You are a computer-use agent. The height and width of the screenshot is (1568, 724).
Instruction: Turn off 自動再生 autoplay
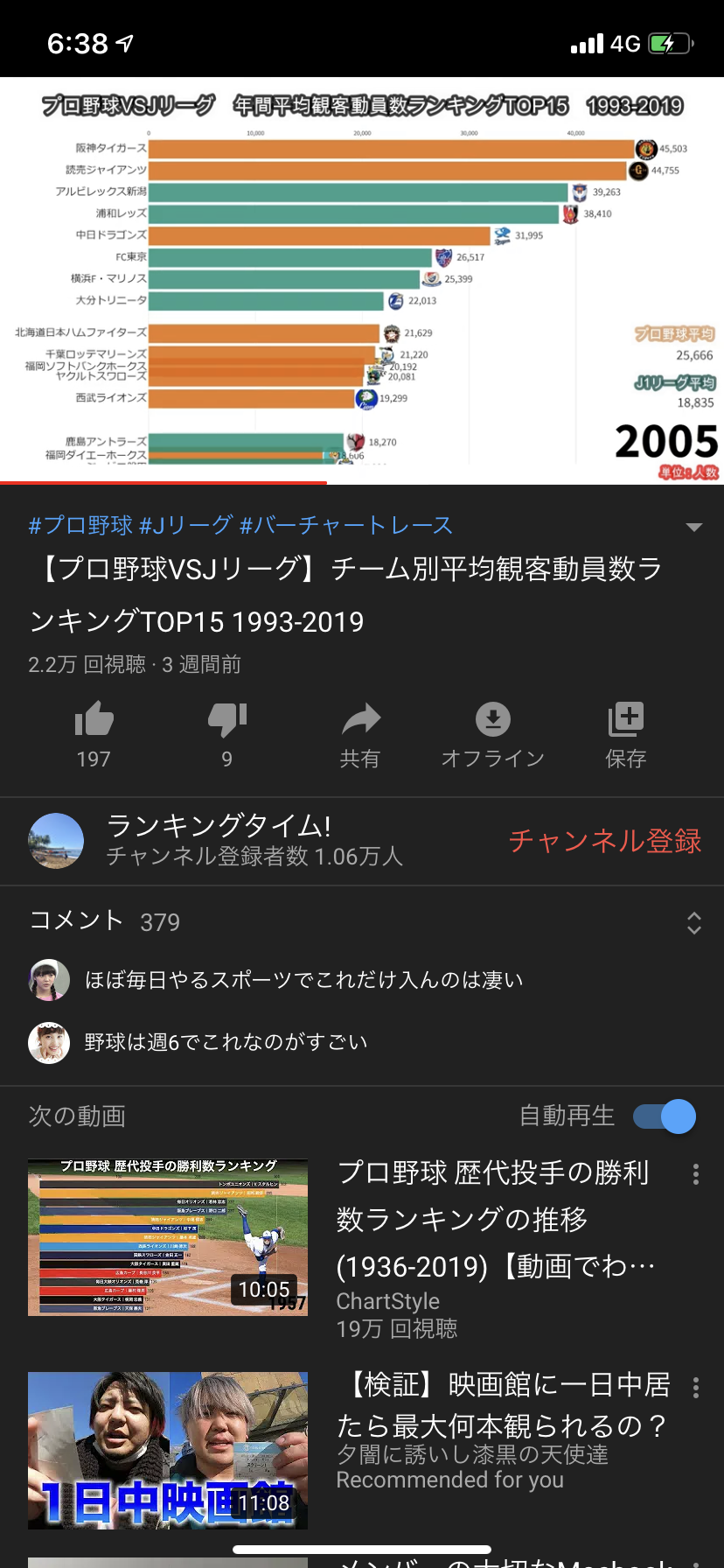point(665,1116)
